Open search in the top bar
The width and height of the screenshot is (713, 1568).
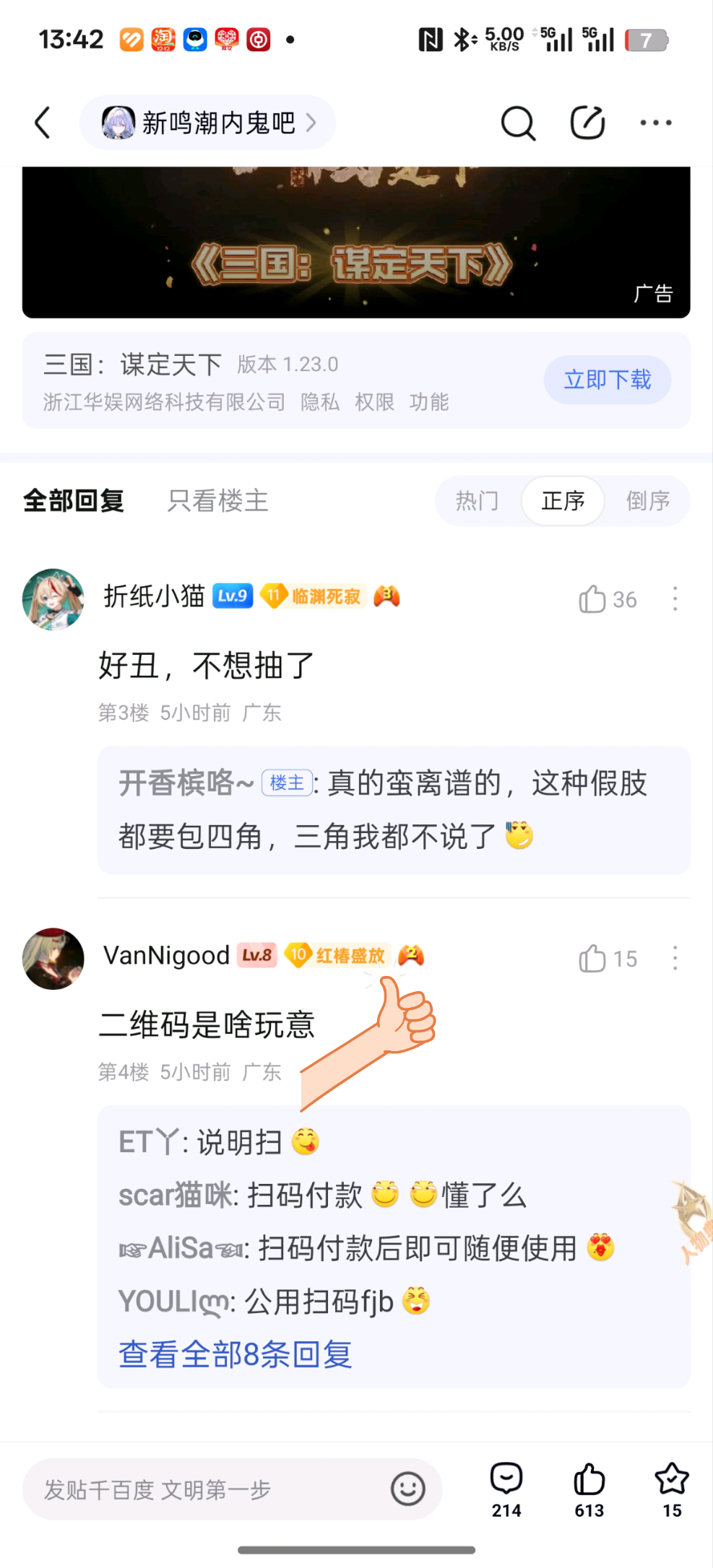517,123
